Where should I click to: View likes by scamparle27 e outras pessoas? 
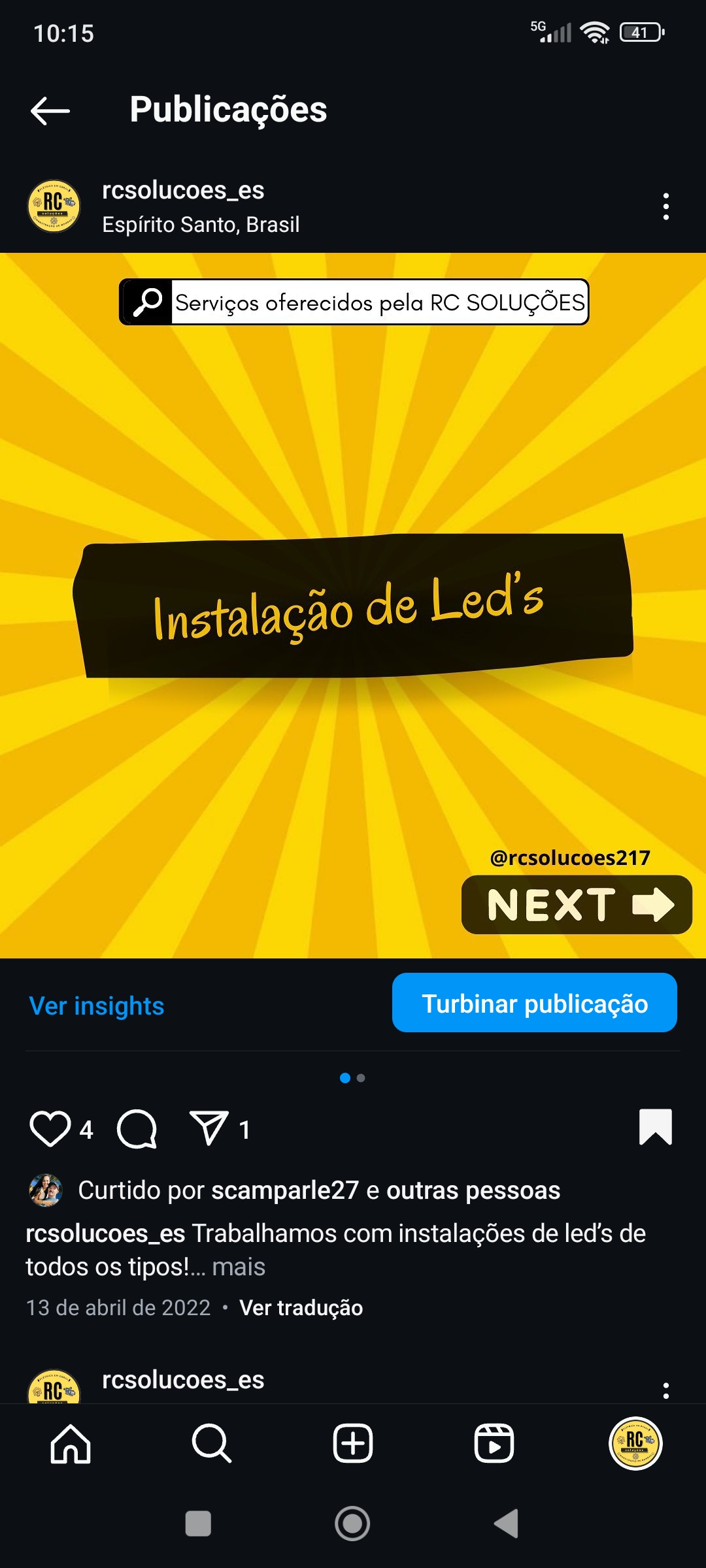click(x=319, y=1190)
